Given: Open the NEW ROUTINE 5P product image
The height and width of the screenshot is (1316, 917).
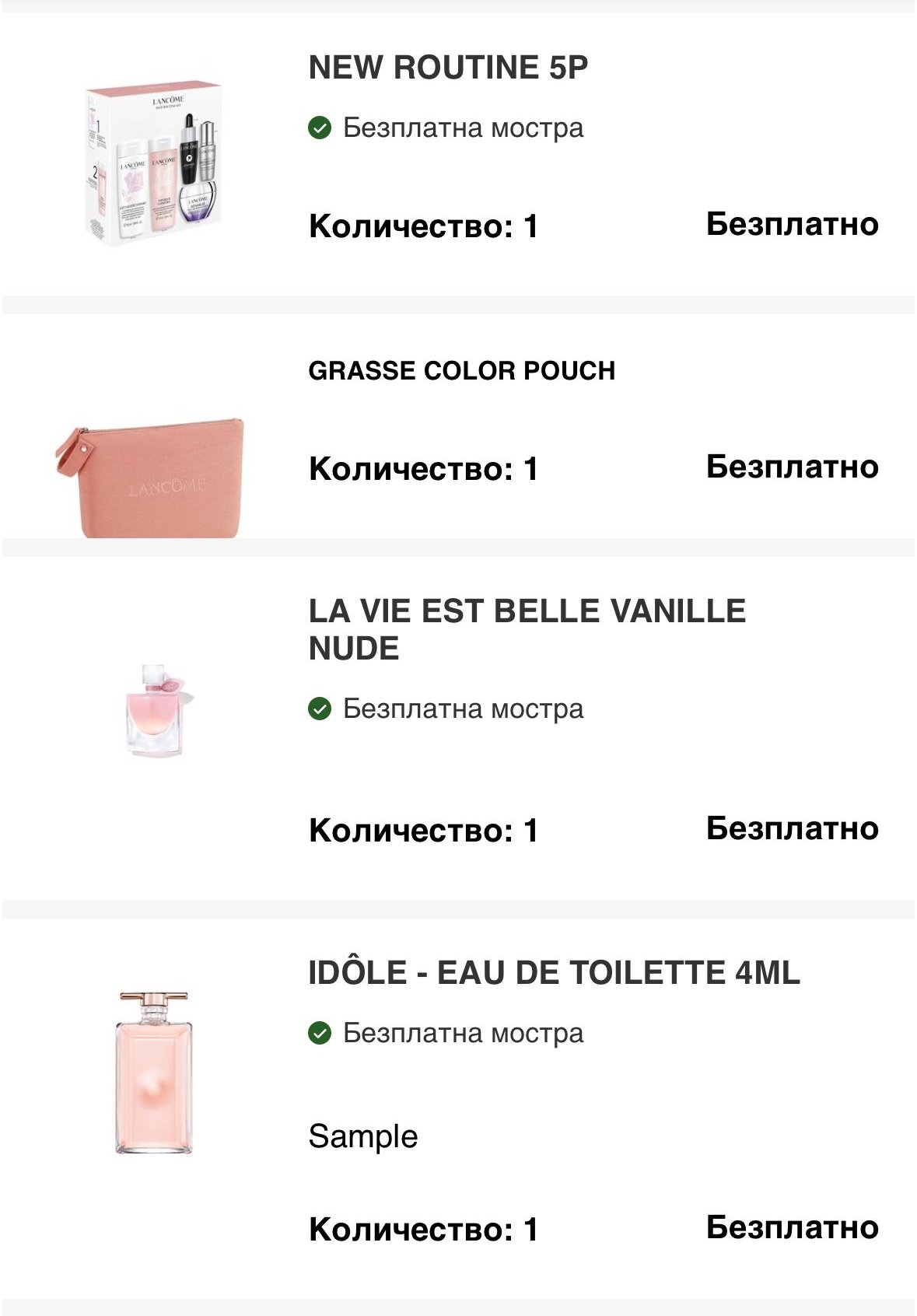Looking at the screenshot, I should (x=153, y=163).
